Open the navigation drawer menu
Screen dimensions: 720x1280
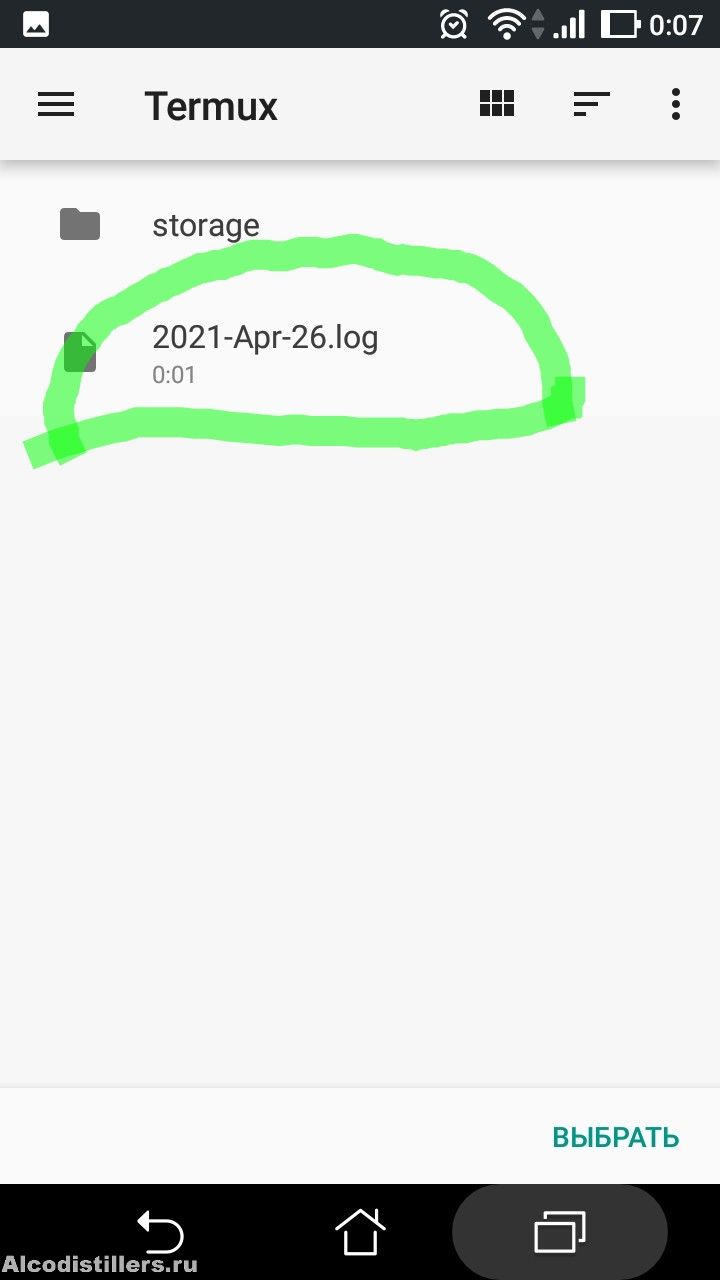tap(56, 104)
